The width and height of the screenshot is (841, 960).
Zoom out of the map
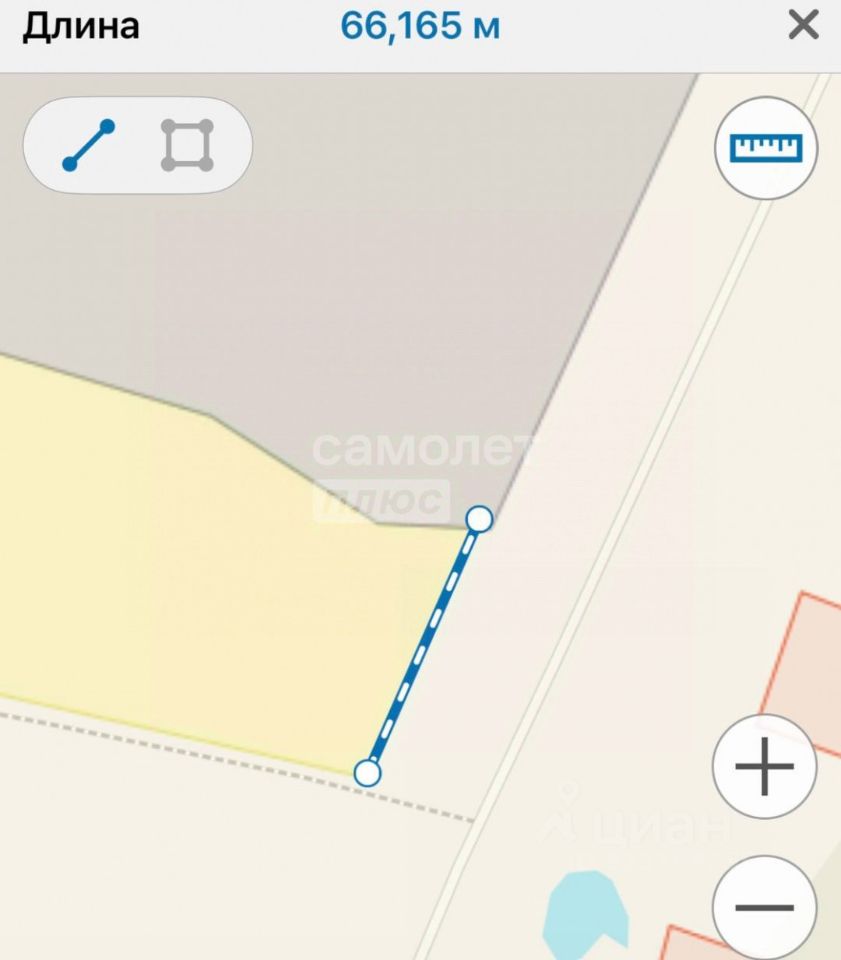click(x=764, y=907)
